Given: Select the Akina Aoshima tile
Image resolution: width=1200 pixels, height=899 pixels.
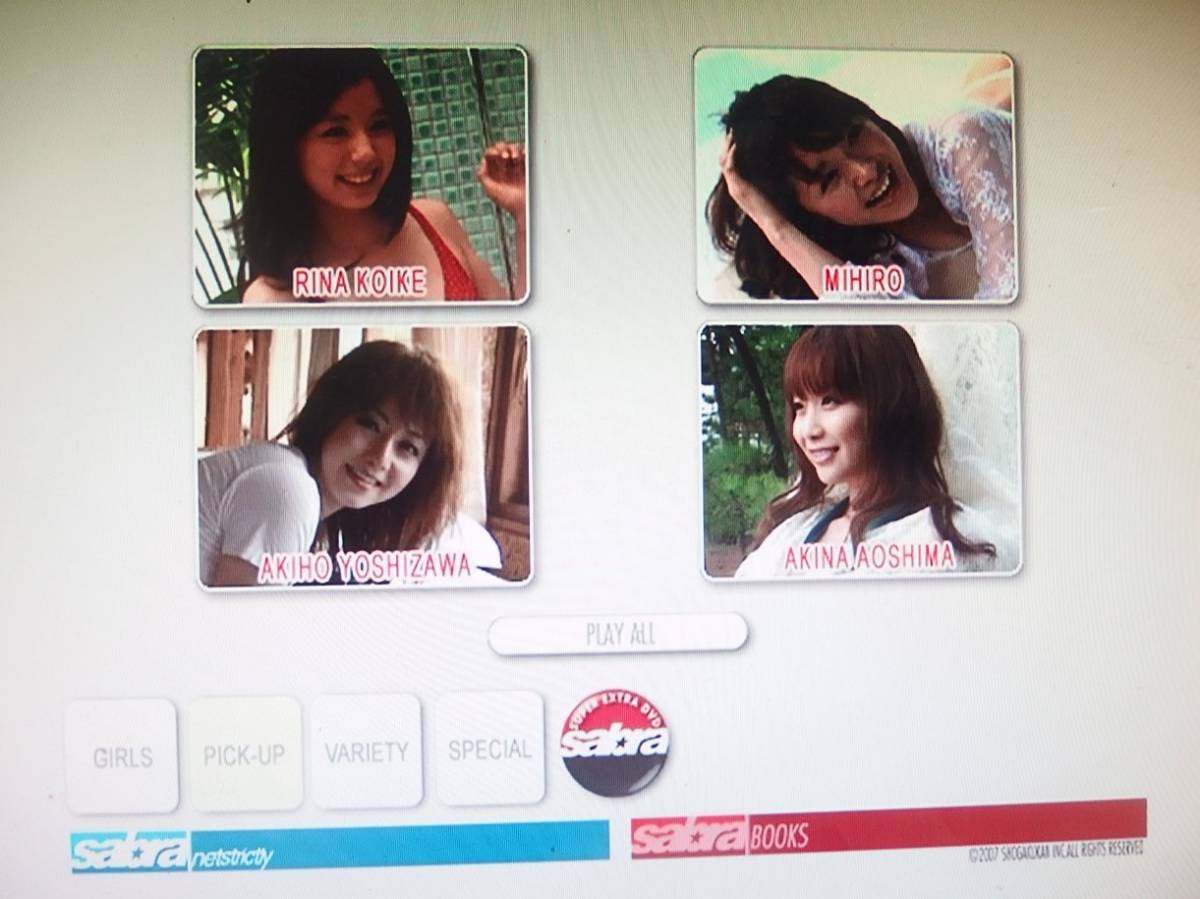Looking at the screenshot, I should point(860,450).
